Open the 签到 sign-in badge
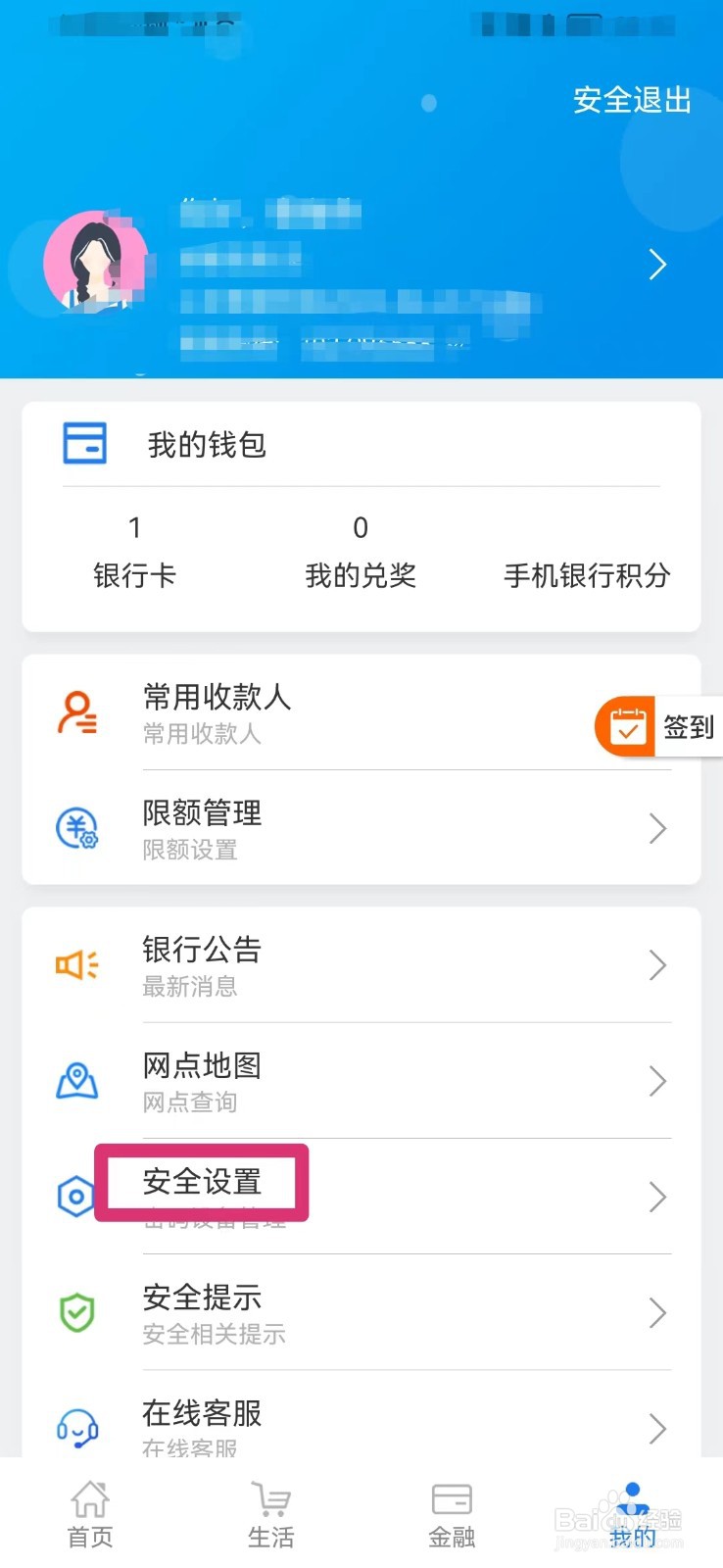Image resolution: width=723 pixels, height=1568 pixels. pyautogui.click(x=656, y=727)
